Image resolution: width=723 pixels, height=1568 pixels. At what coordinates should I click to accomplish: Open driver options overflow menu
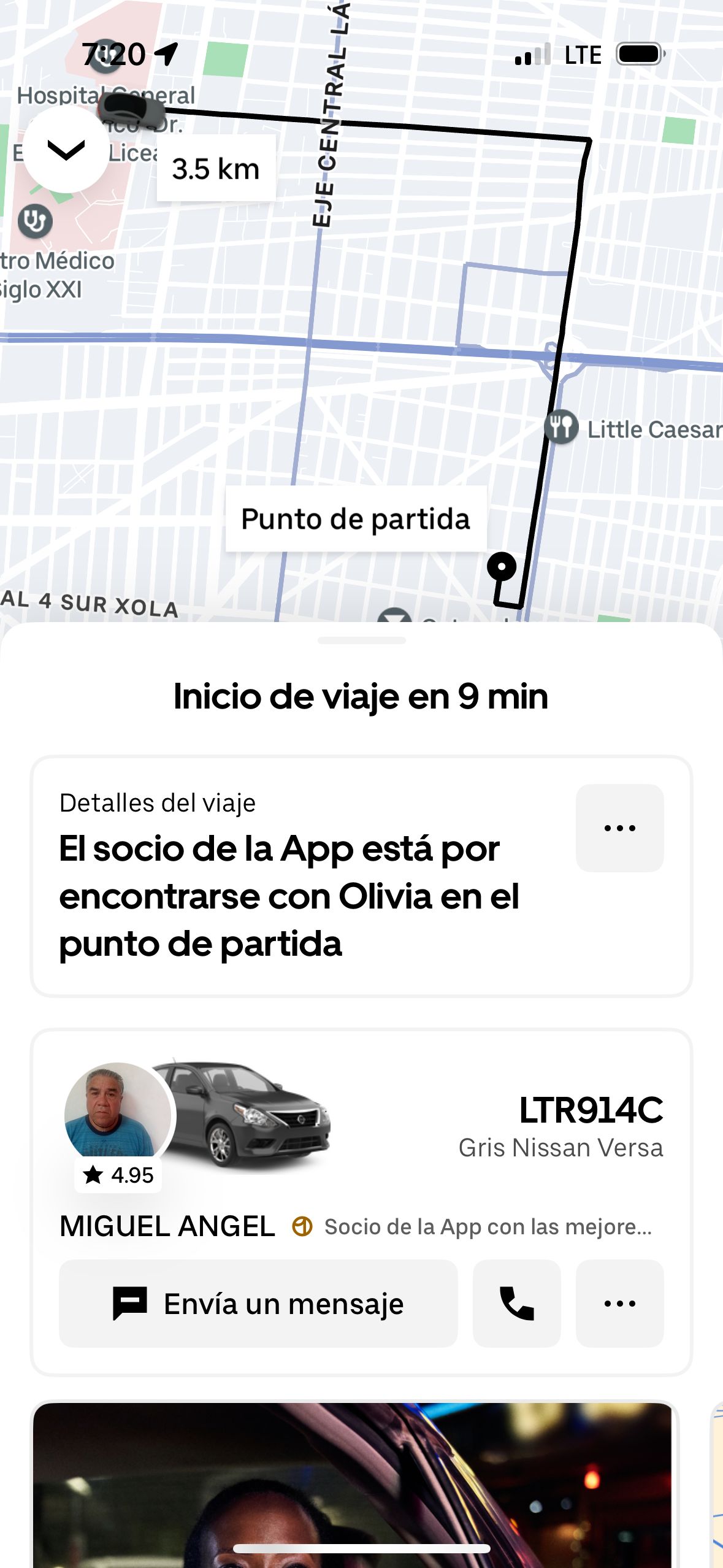[619, 1304]
